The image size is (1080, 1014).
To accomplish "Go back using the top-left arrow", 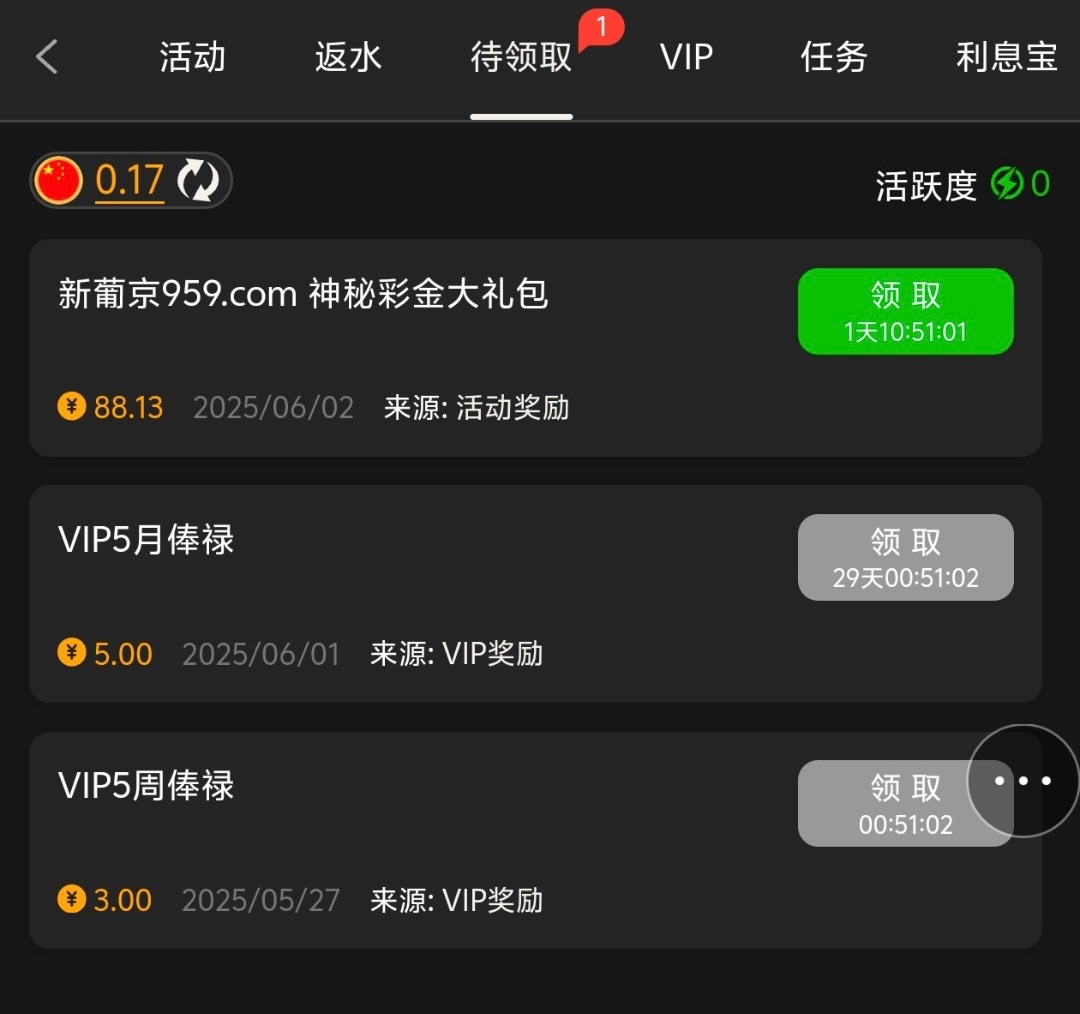I will coord(47,57).
